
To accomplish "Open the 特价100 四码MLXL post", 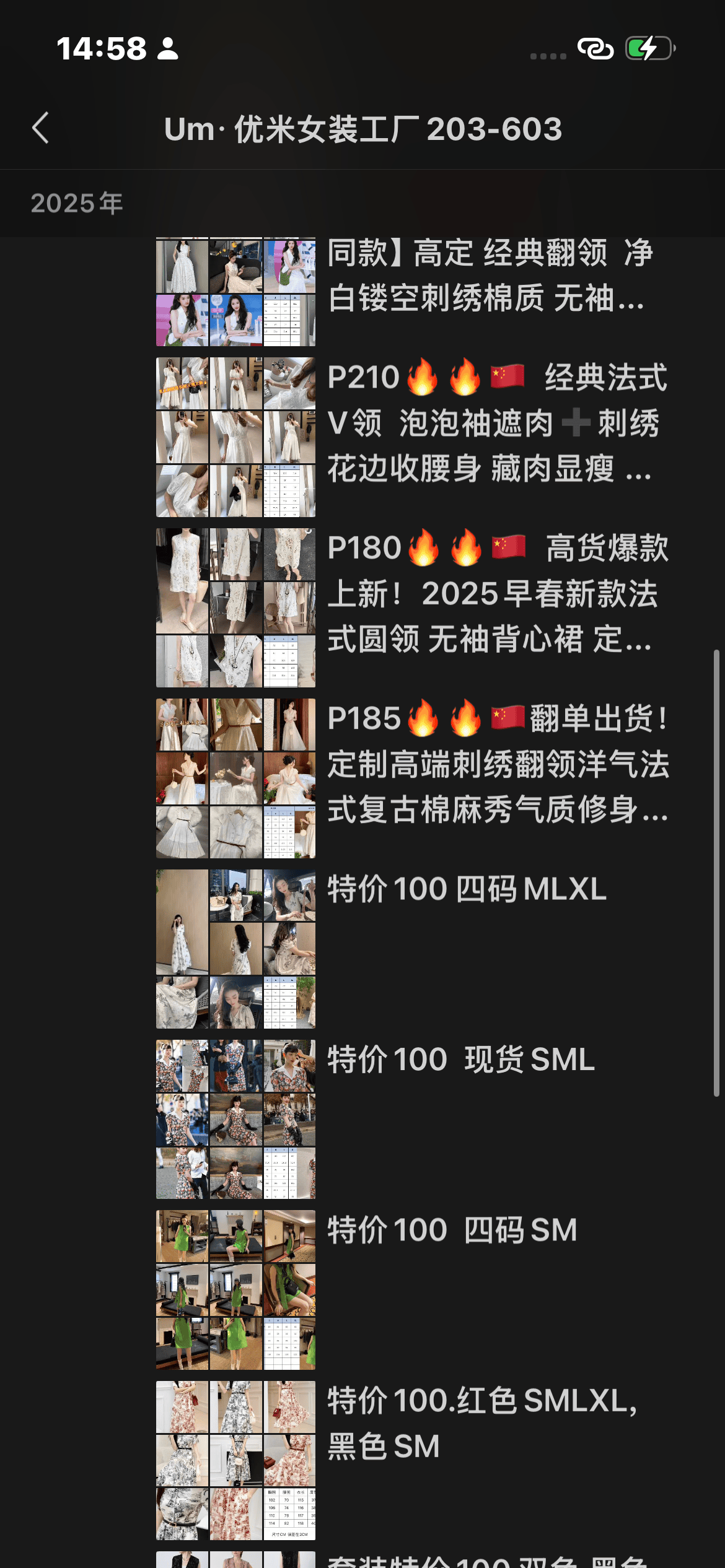I will [x=466, y=889].
